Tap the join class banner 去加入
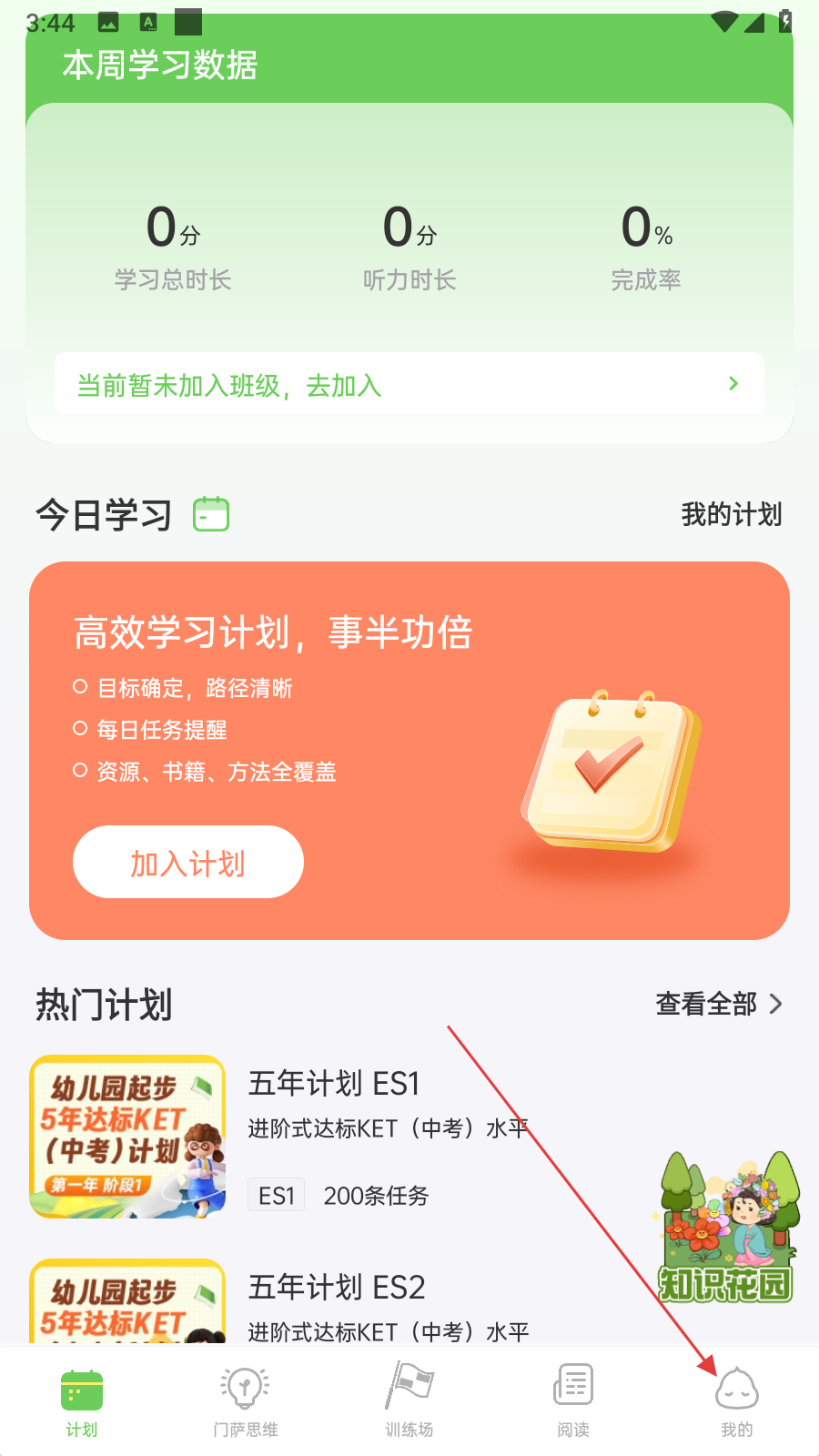819x1456 pixels. pyautogui.click(x=409, y=385)
